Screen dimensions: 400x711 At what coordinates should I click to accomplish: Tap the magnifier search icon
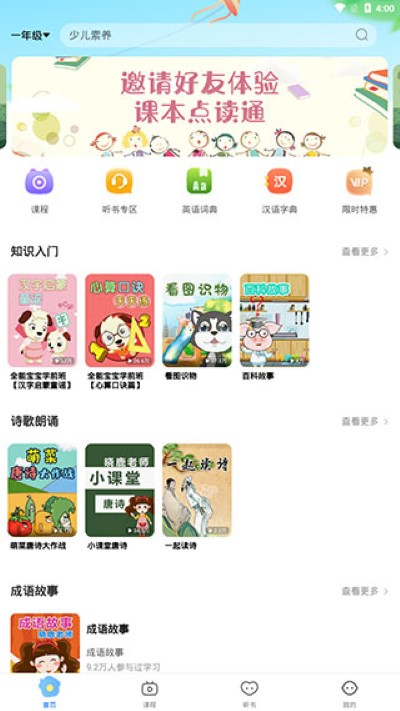361,35
